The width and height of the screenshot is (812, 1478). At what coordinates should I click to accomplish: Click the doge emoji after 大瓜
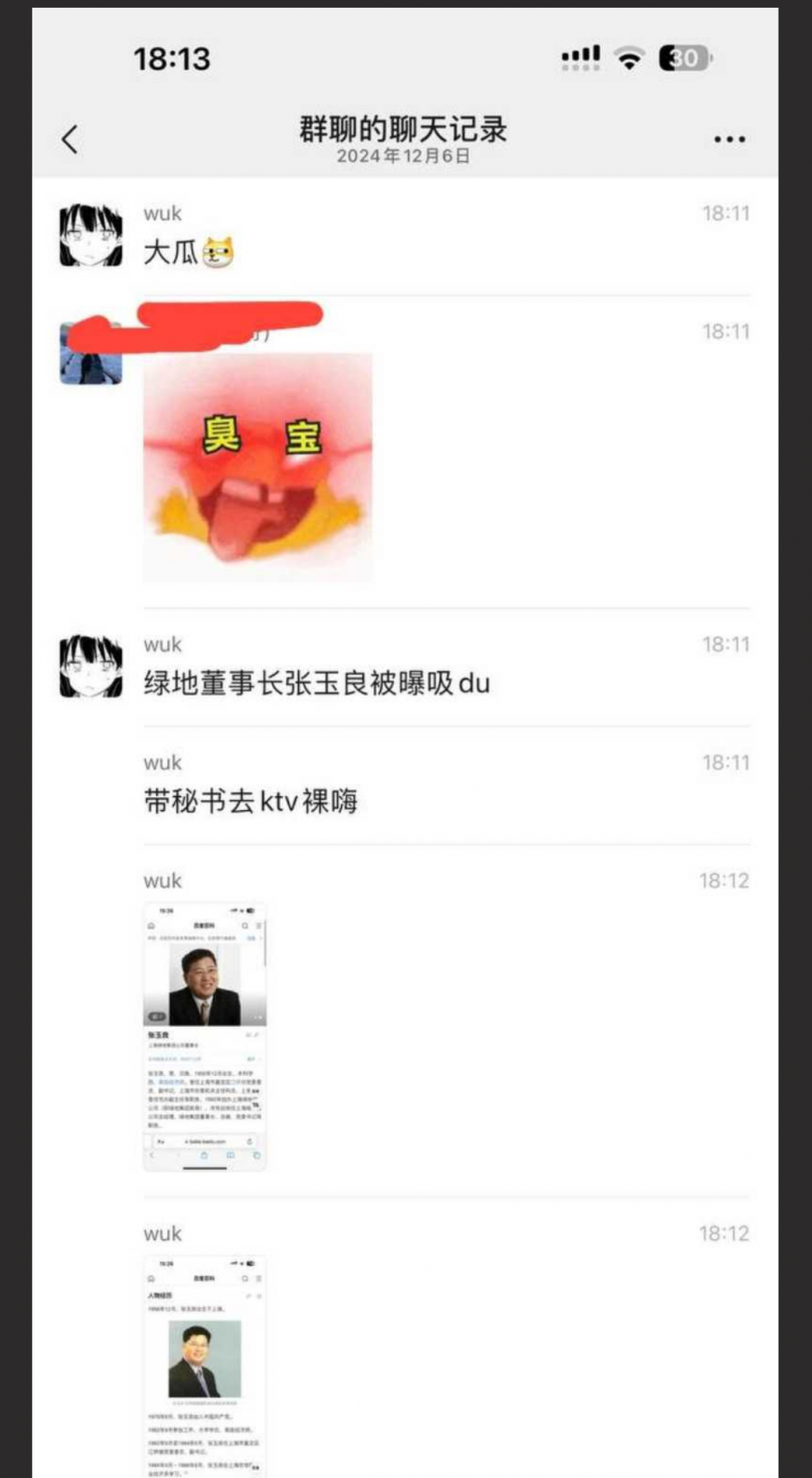(218, 252)
